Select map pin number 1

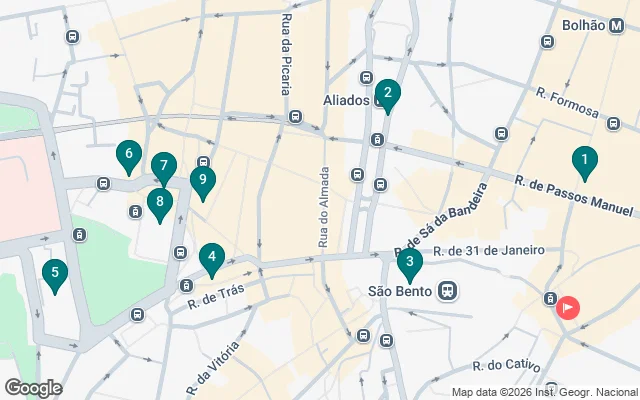[x=584, y=161]
